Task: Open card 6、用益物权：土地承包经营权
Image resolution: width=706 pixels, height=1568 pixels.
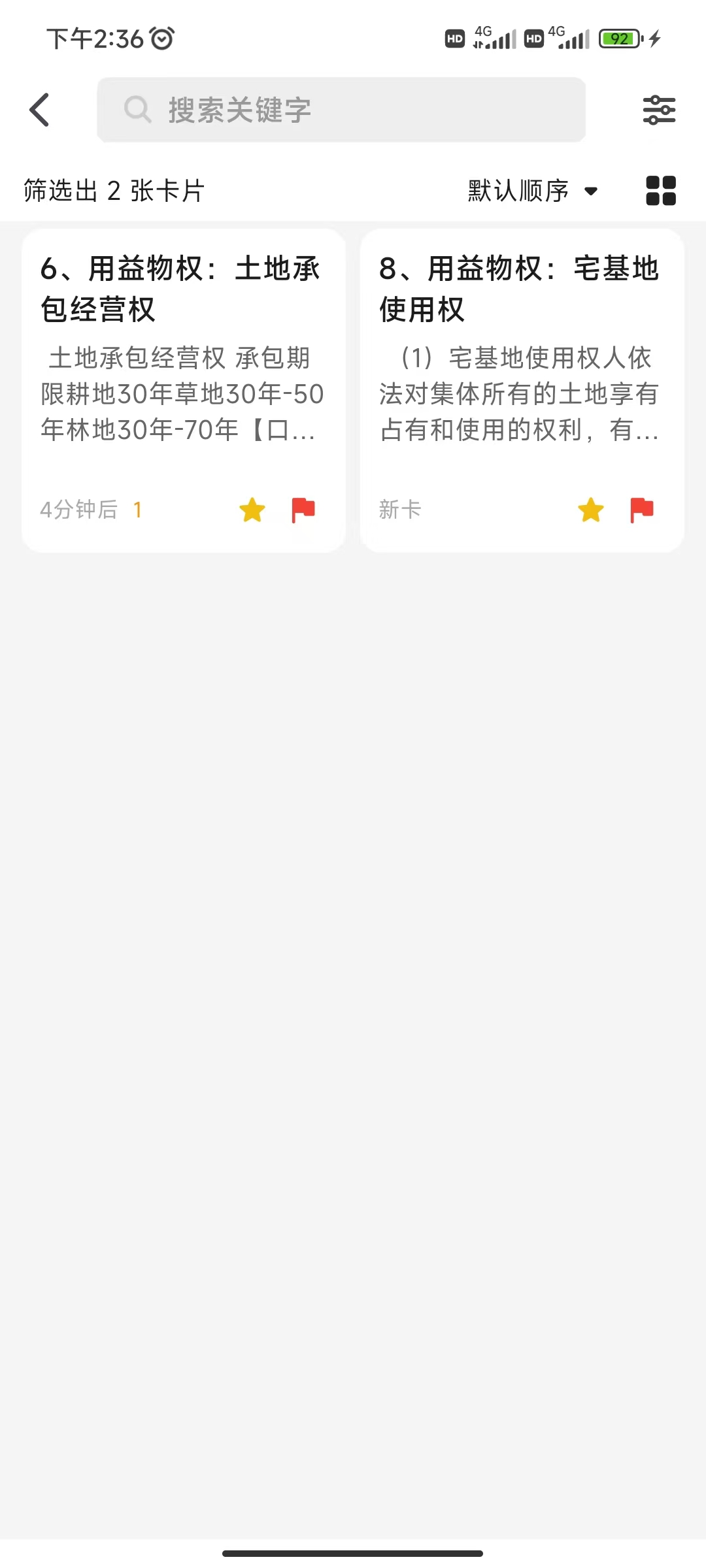Action: click(x=184, y=391)
